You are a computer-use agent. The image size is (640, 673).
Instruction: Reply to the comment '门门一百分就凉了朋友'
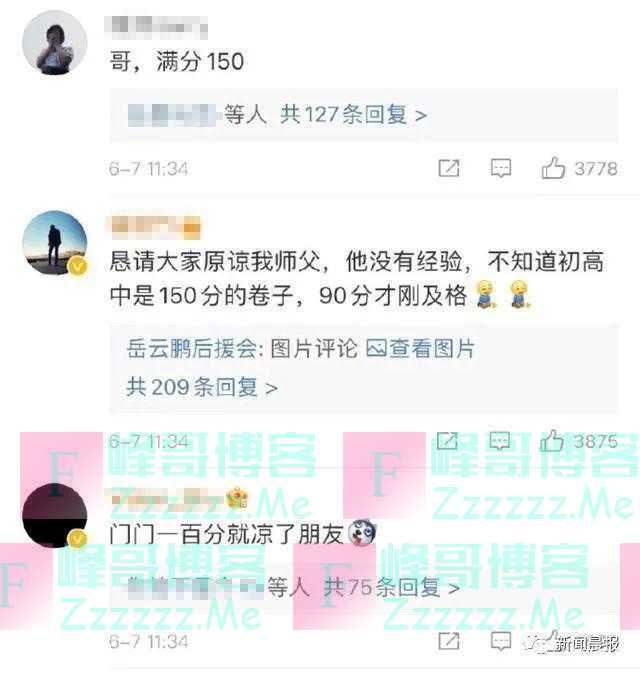(502, 641)
